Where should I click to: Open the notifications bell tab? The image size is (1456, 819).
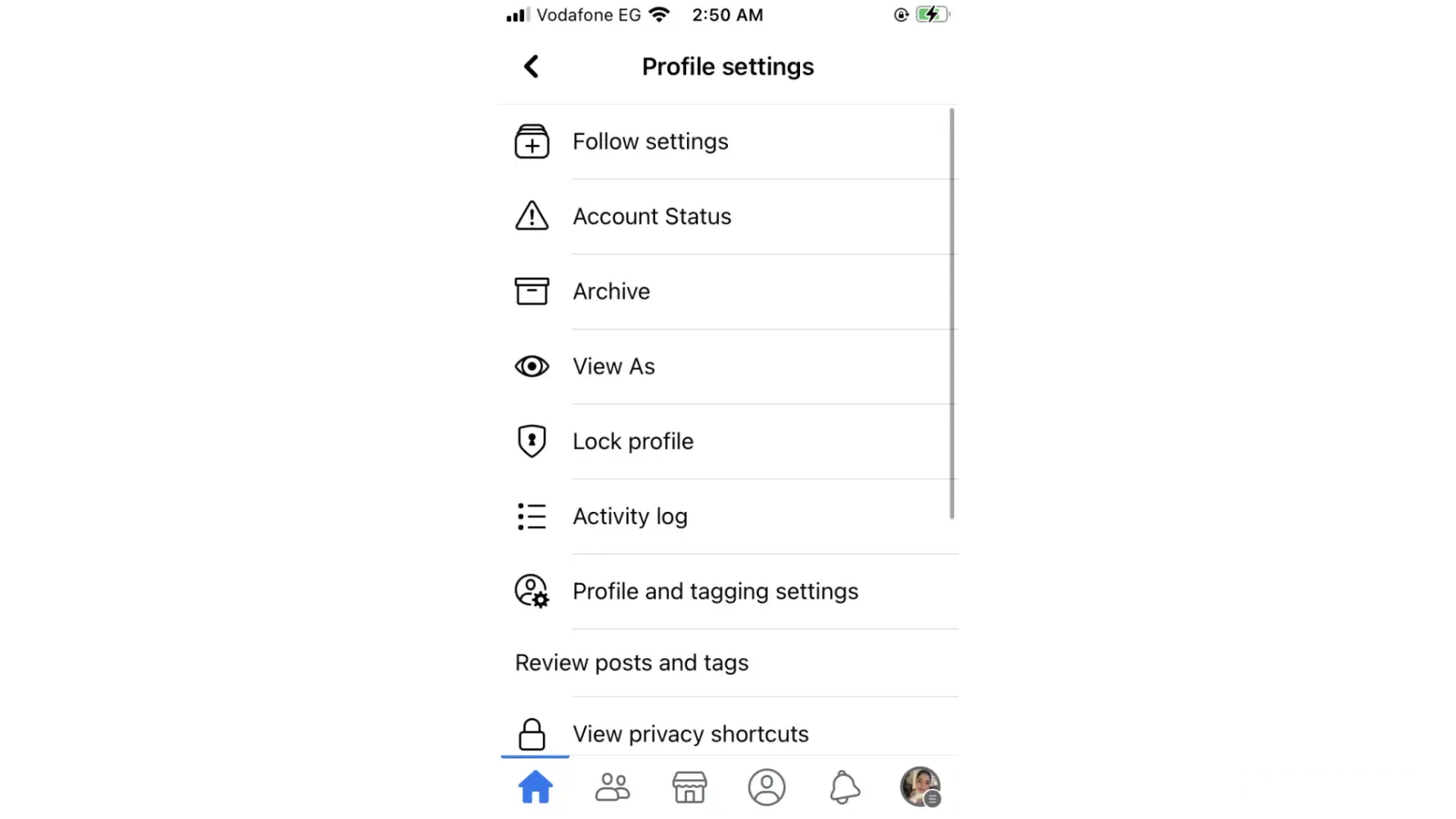point(844,787)
